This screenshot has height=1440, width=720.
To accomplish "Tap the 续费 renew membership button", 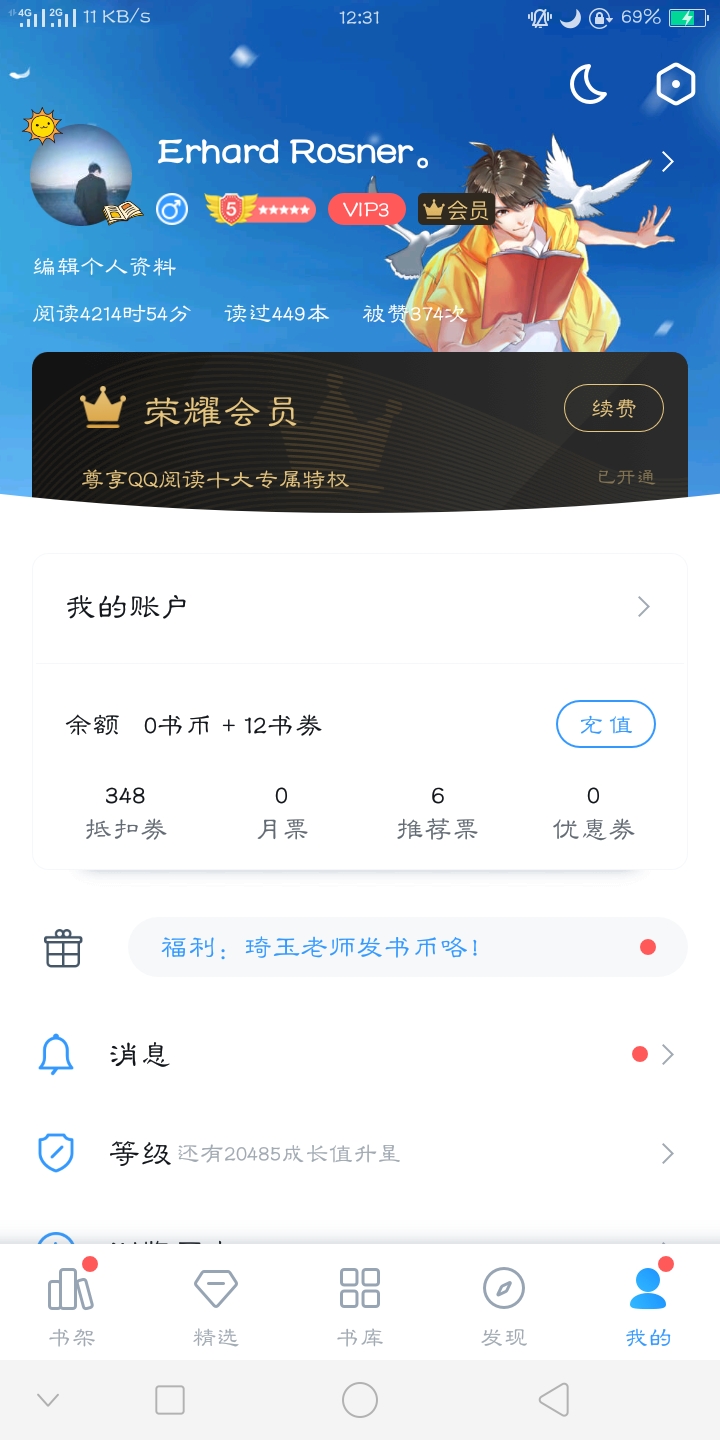I will click(x=614, y=408).
